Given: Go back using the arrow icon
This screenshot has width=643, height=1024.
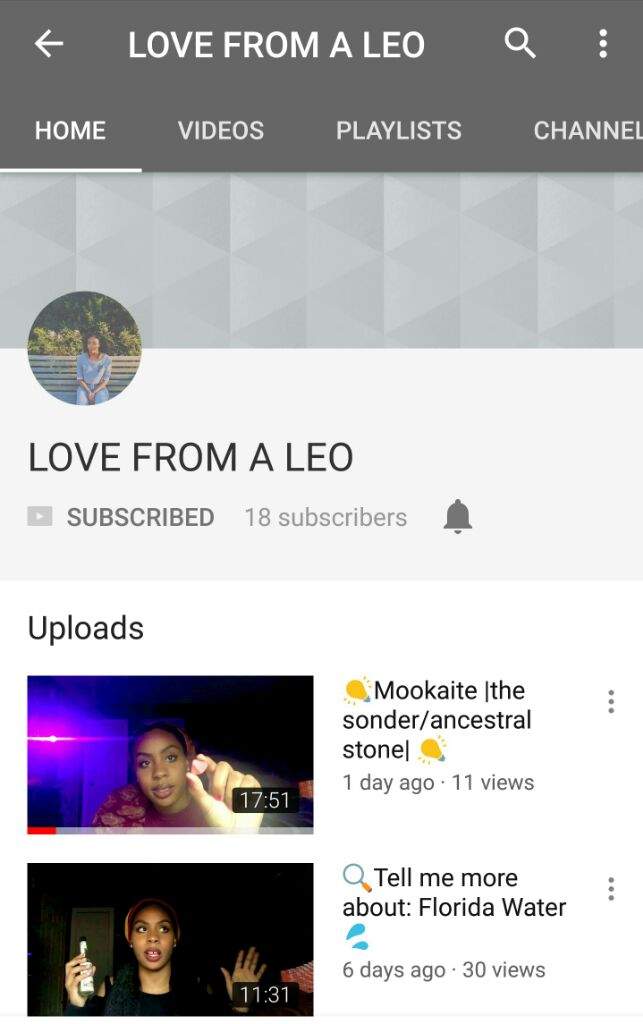Looking at the screenshot, I should (x=48, y=44).
